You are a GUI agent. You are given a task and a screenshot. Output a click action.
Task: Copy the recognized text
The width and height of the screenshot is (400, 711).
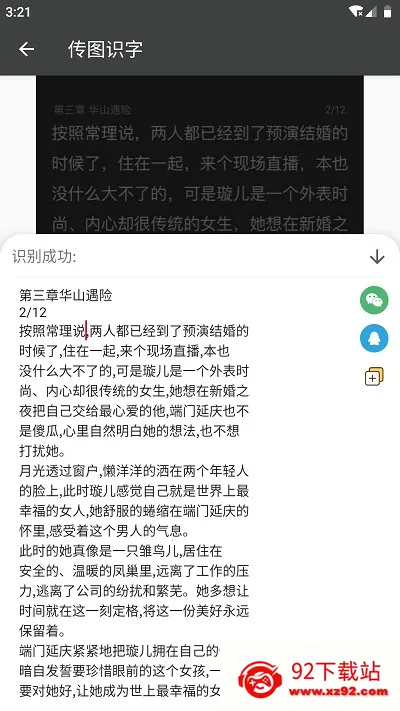click(374, 377)
